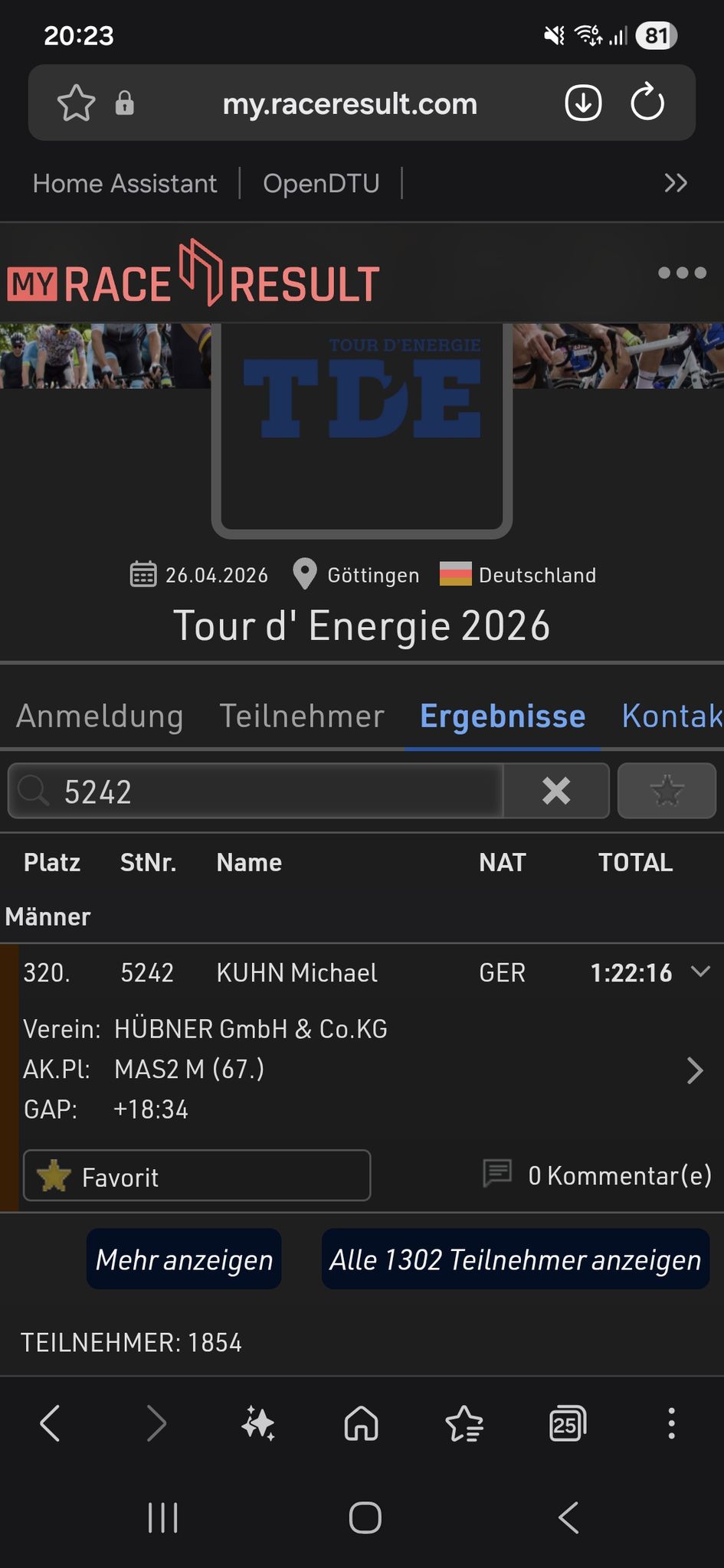Clear the search with the X button
724x1568 pixels.
click(556, 791)
